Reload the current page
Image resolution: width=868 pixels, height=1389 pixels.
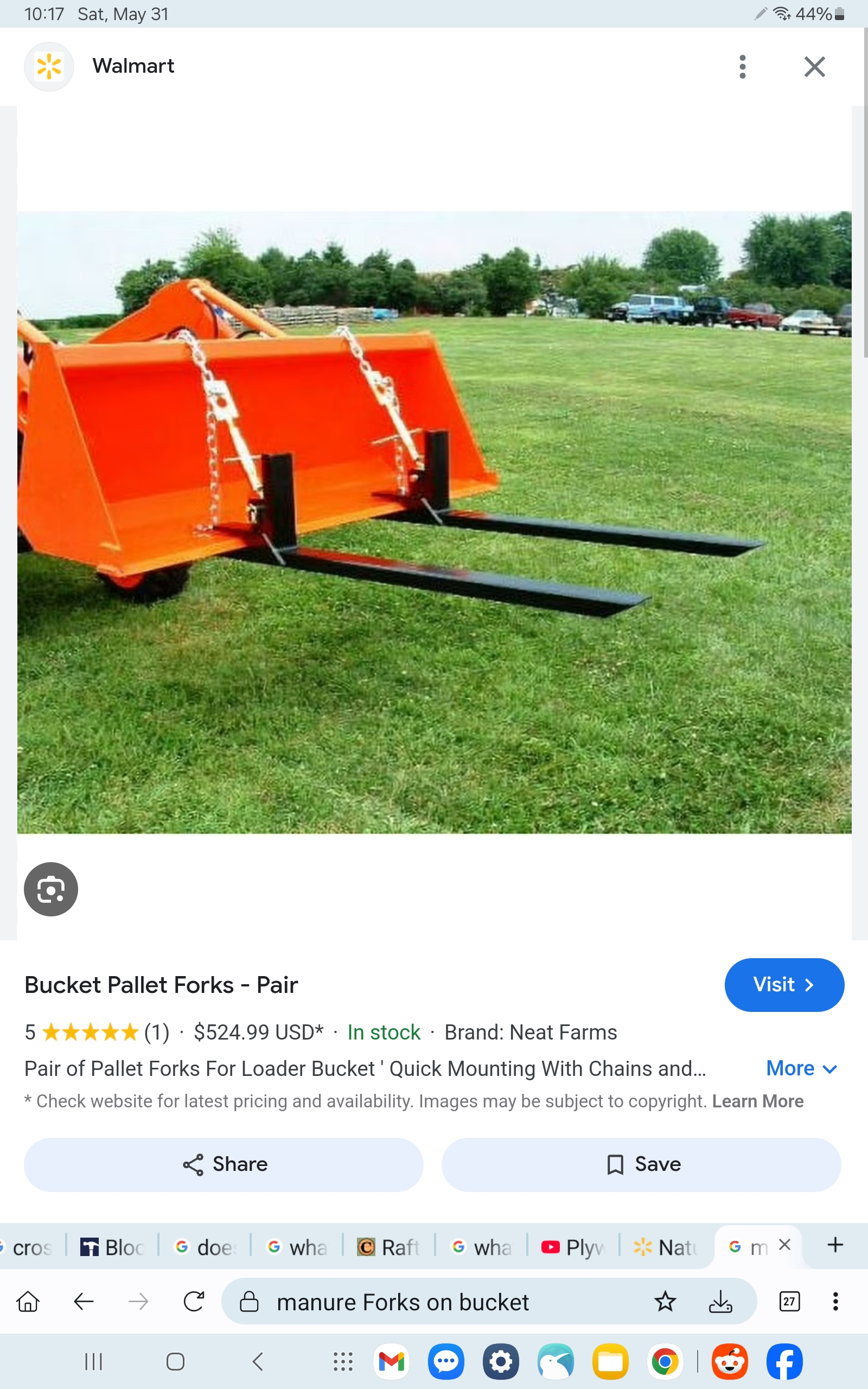coord(194,1302)
